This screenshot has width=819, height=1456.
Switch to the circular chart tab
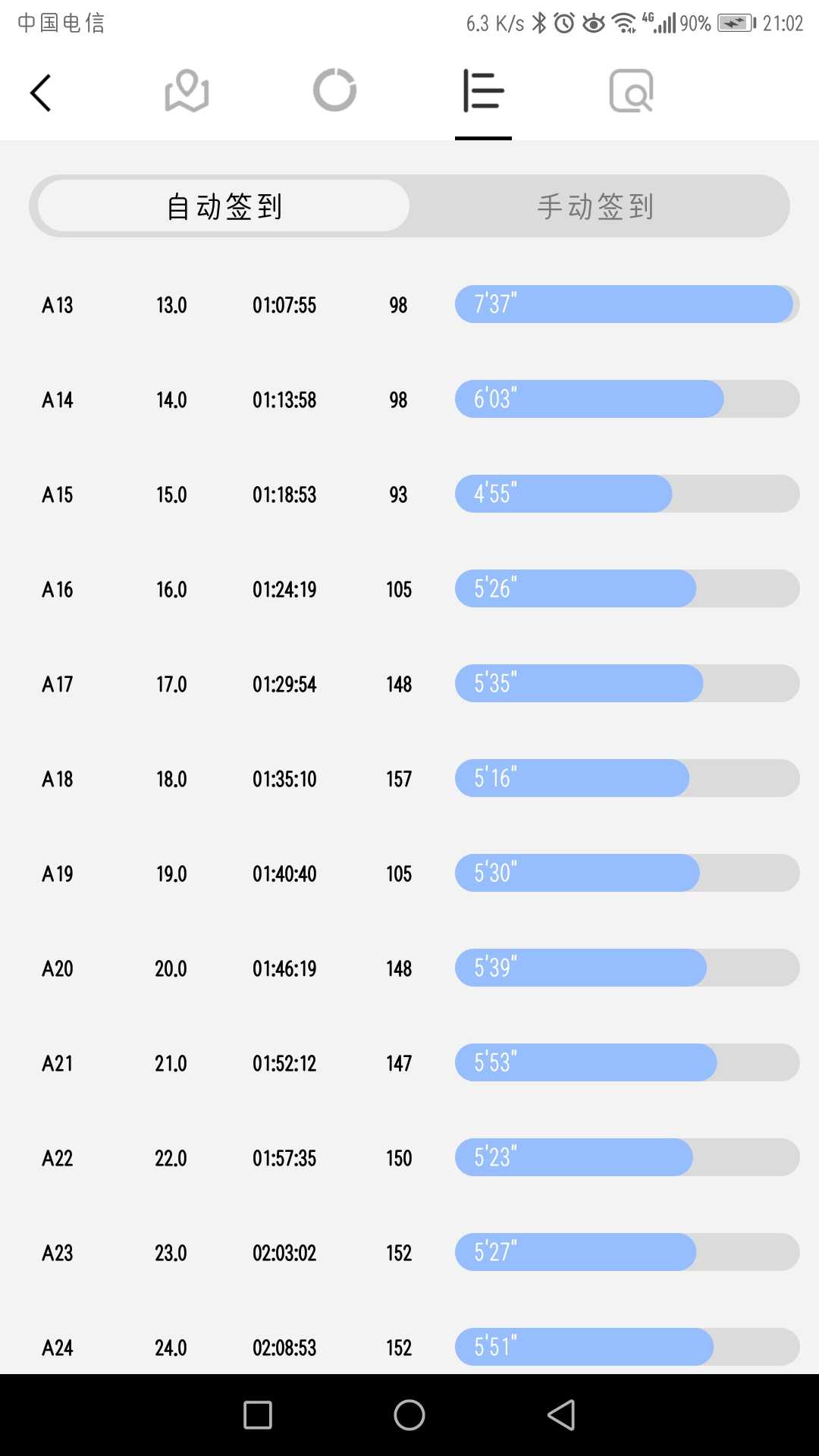click(x=335, y=90)
